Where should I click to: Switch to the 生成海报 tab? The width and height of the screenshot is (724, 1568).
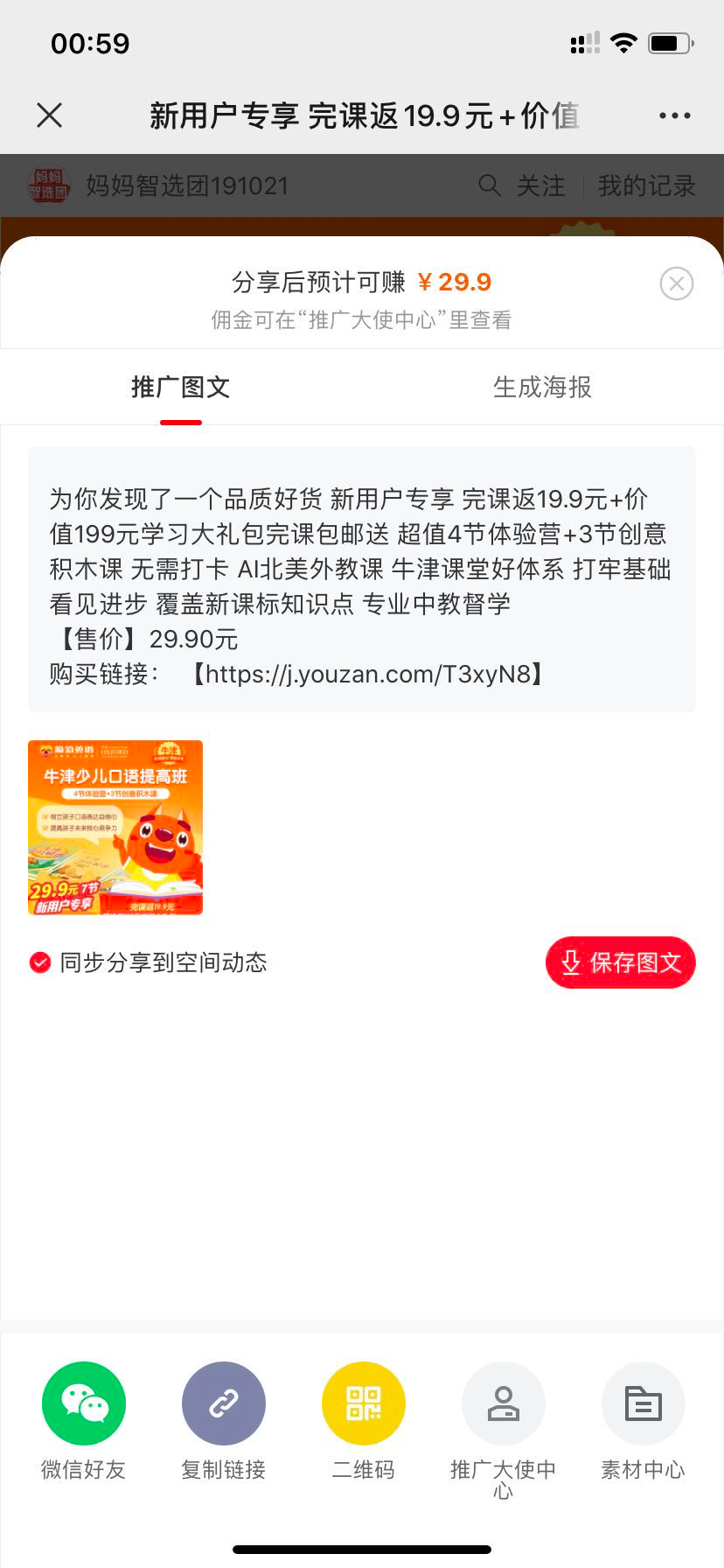coord(542,388)
